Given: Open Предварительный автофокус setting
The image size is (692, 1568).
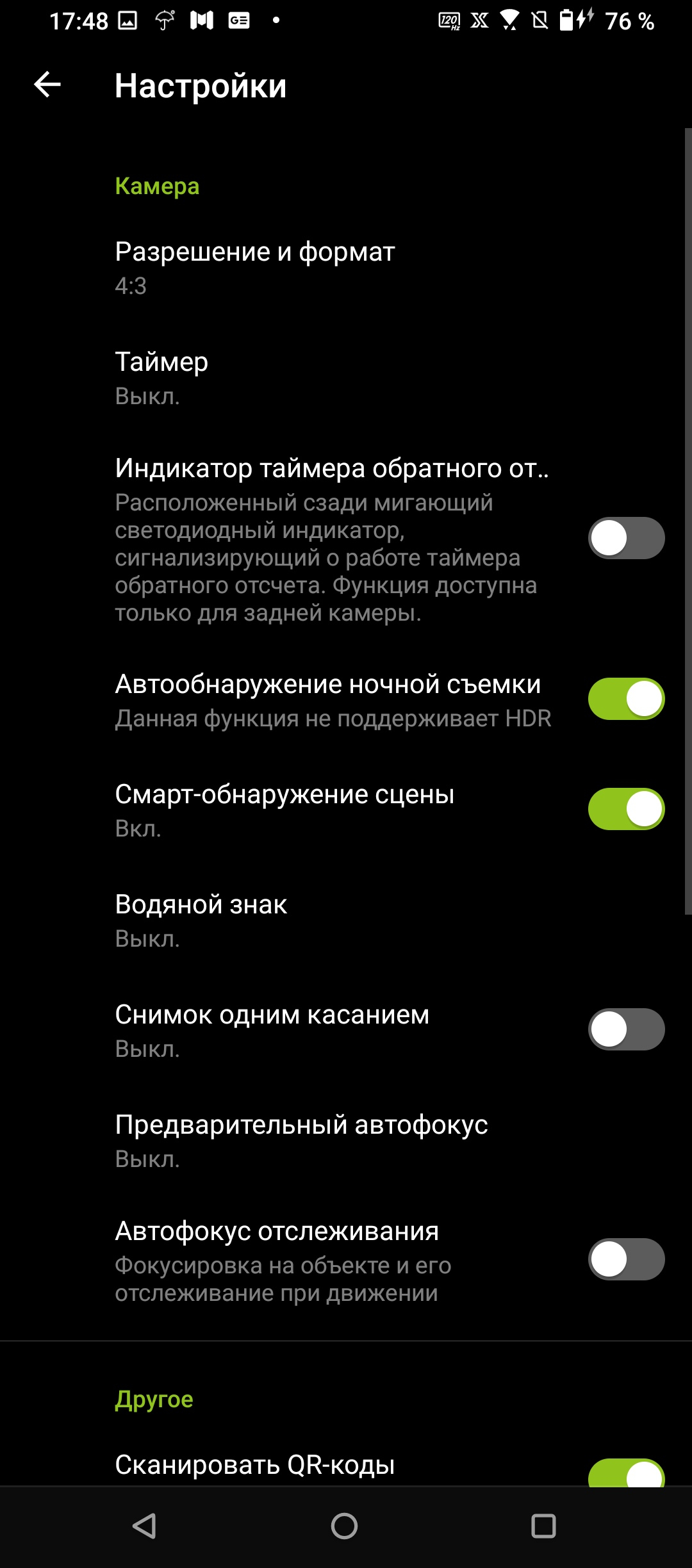Looking at the screenshot, I should (346, 1140).
